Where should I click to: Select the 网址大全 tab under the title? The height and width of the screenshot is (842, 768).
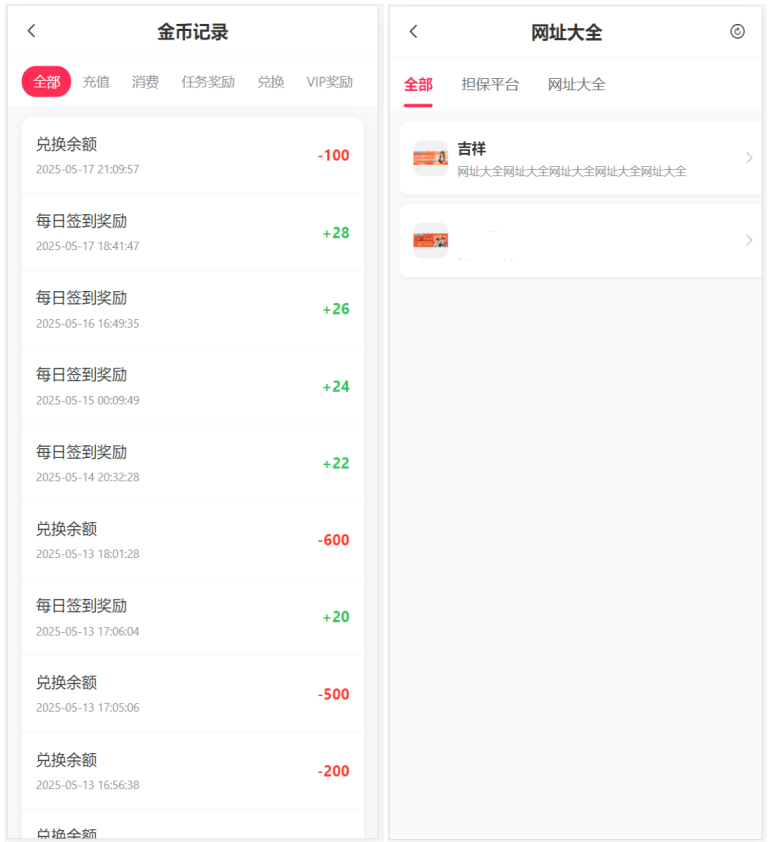[577, 85]
